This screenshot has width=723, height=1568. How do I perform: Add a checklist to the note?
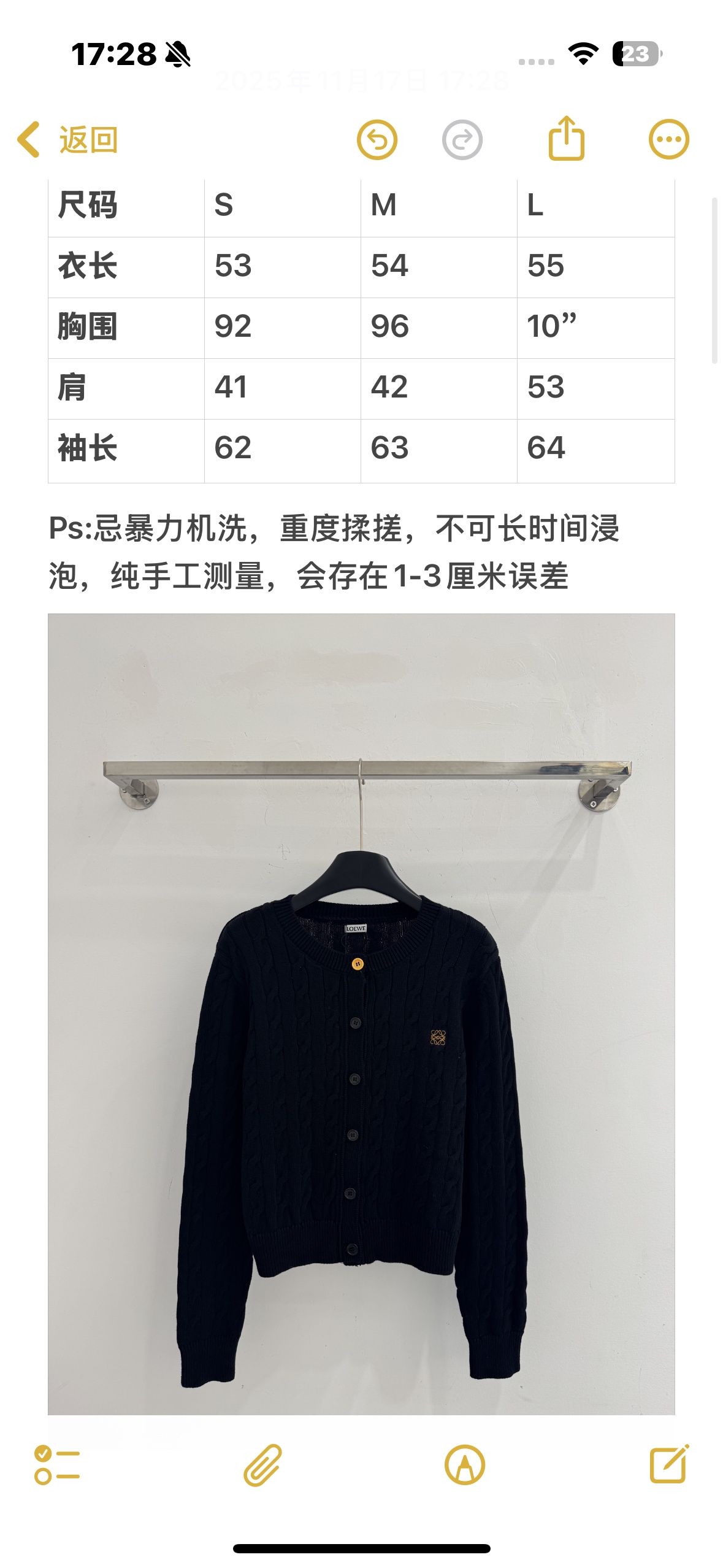[56, 1465]
